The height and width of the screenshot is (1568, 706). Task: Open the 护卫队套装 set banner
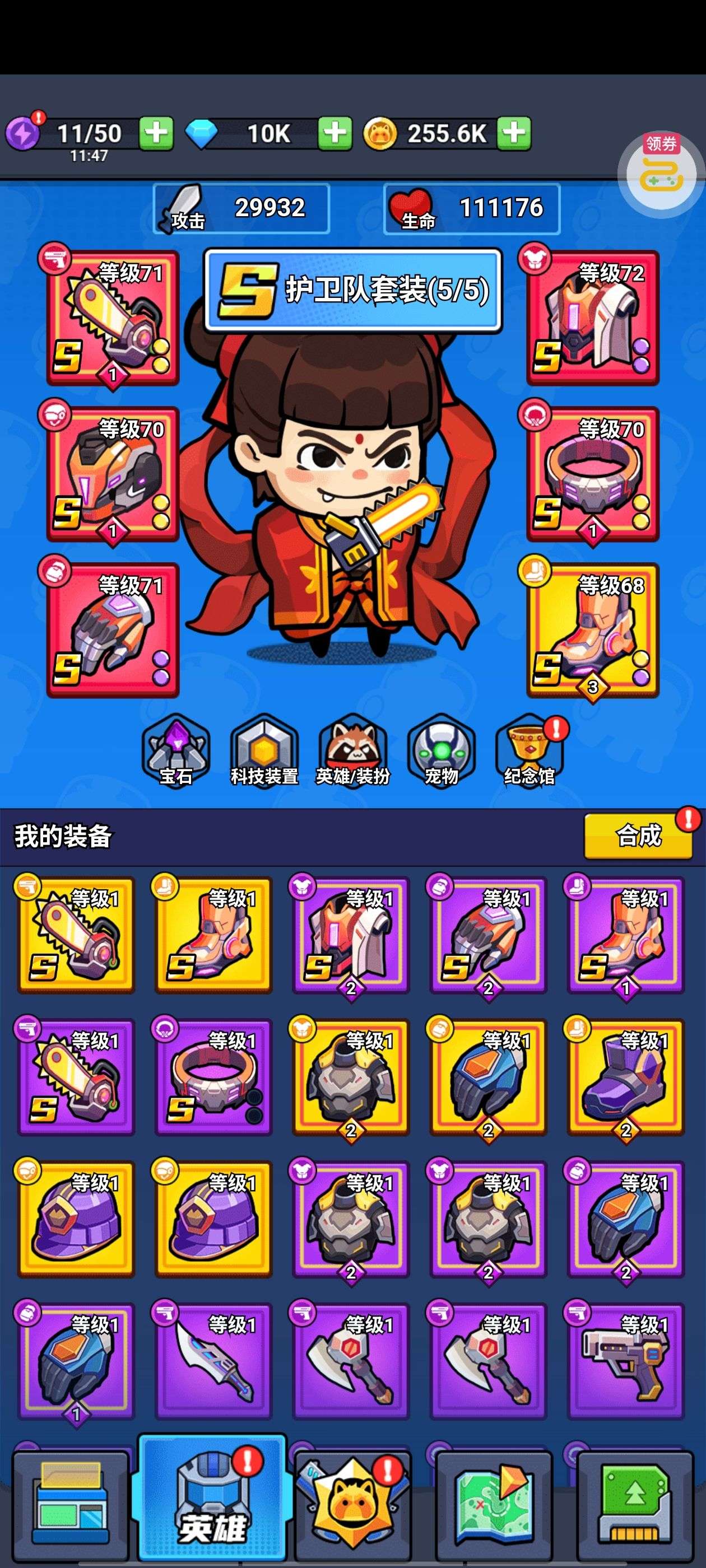354,290
